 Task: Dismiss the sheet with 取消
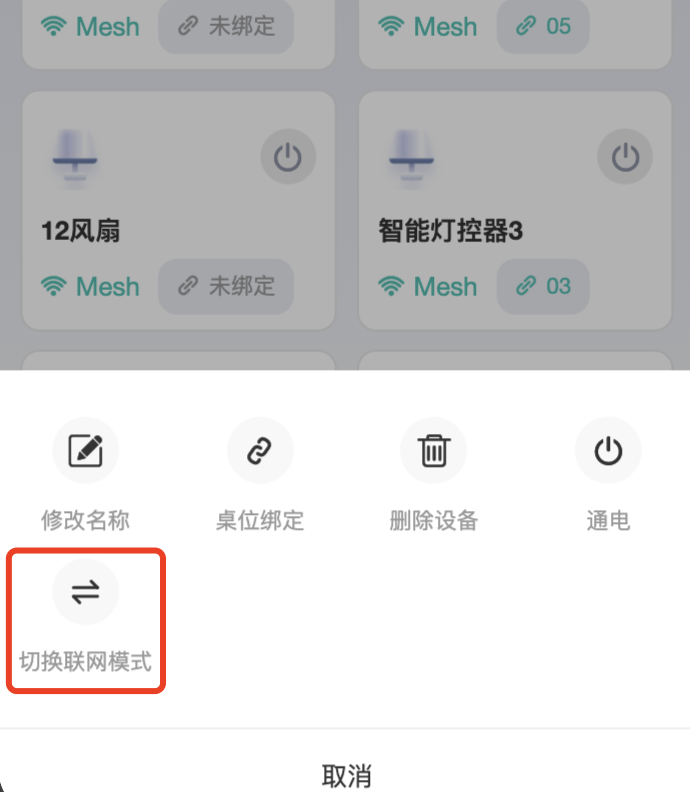click(345, 775)
